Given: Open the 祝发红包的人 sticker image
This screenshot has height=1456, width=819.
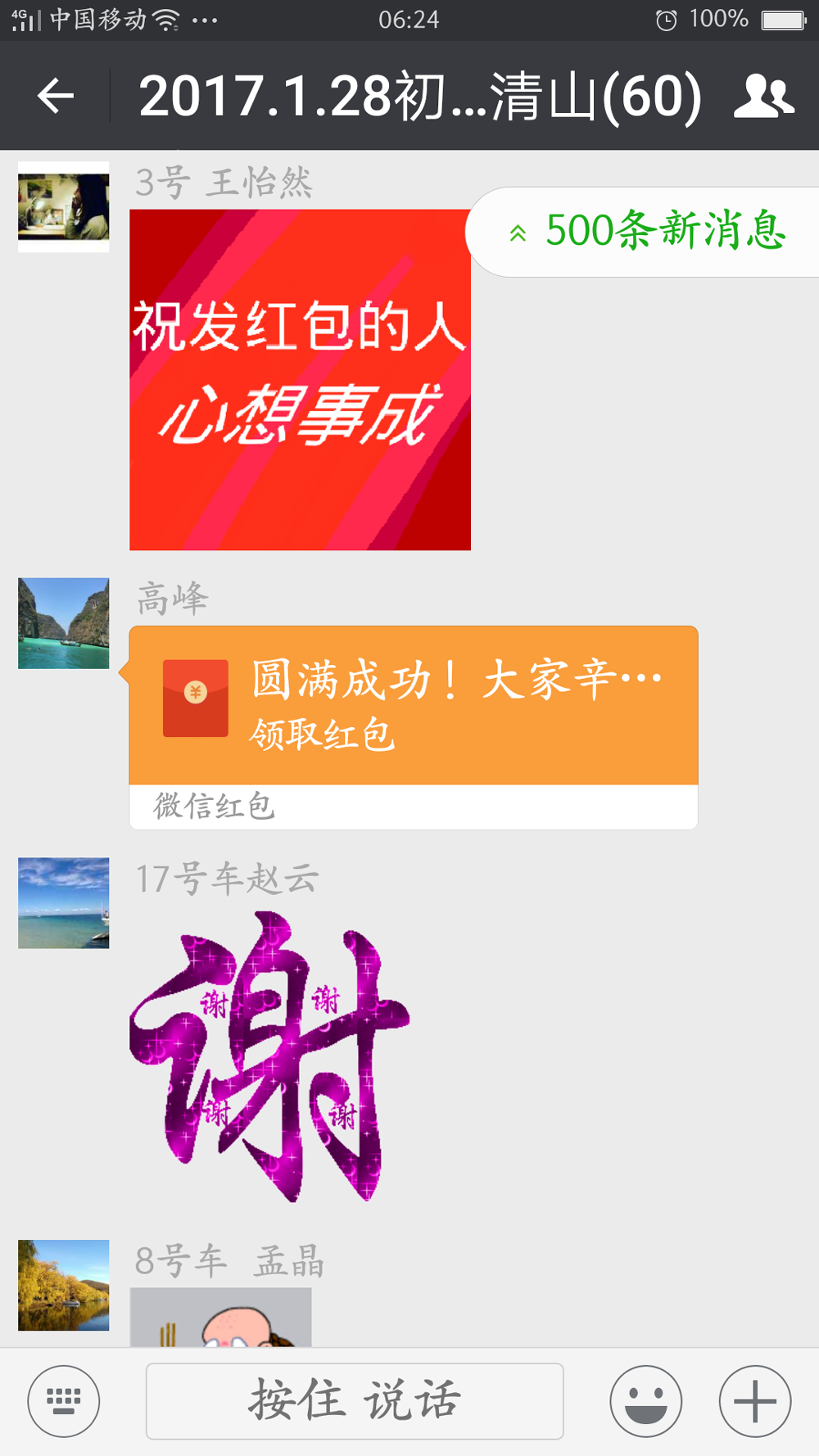Looking at the screenshot, I should coord(300,380).
